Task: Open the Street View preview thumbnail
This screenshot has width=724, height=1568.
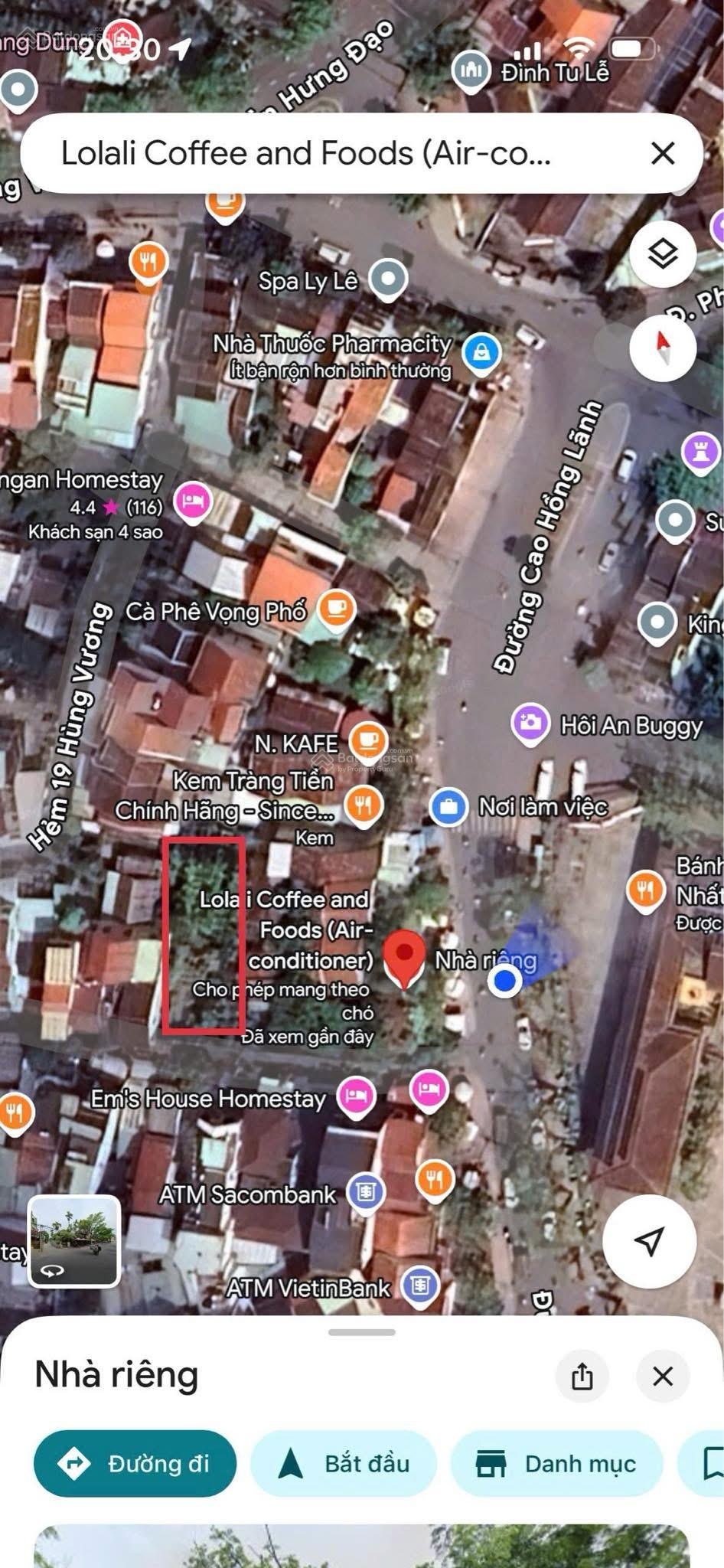Action: tap(74, 1241)
